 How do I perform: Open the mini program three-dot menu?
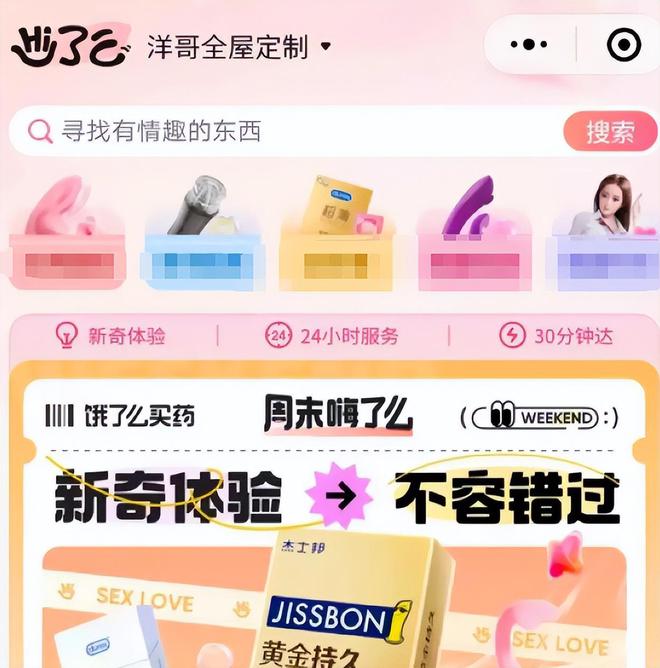pyautogui.click(x=529, y=45)
